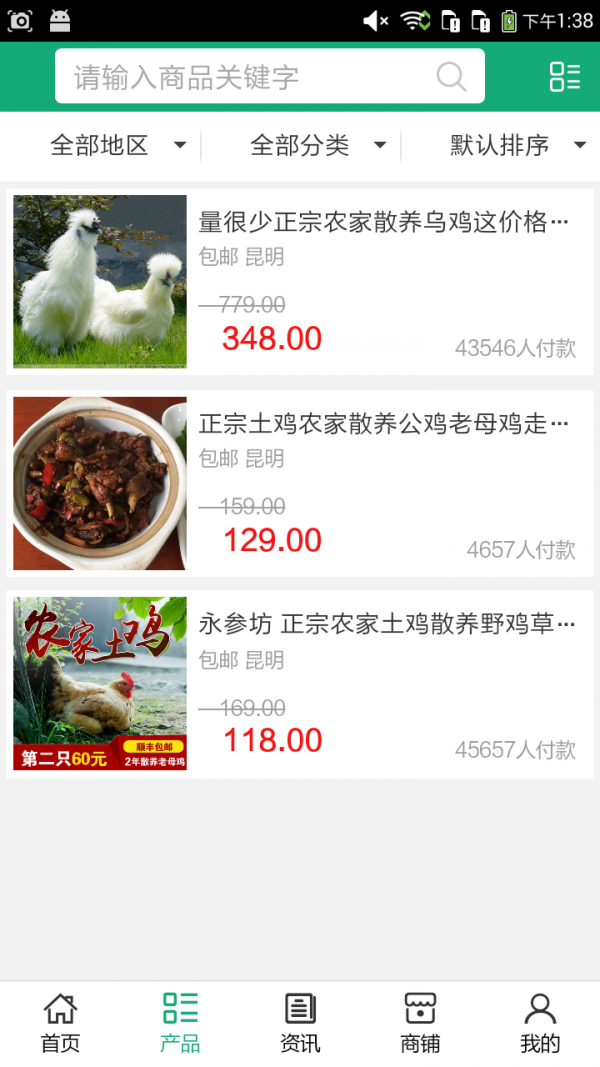This screenshot has height=1067, width=600.
Task: Go to the 首页 home tab
Action: [x=60, y=1023]
